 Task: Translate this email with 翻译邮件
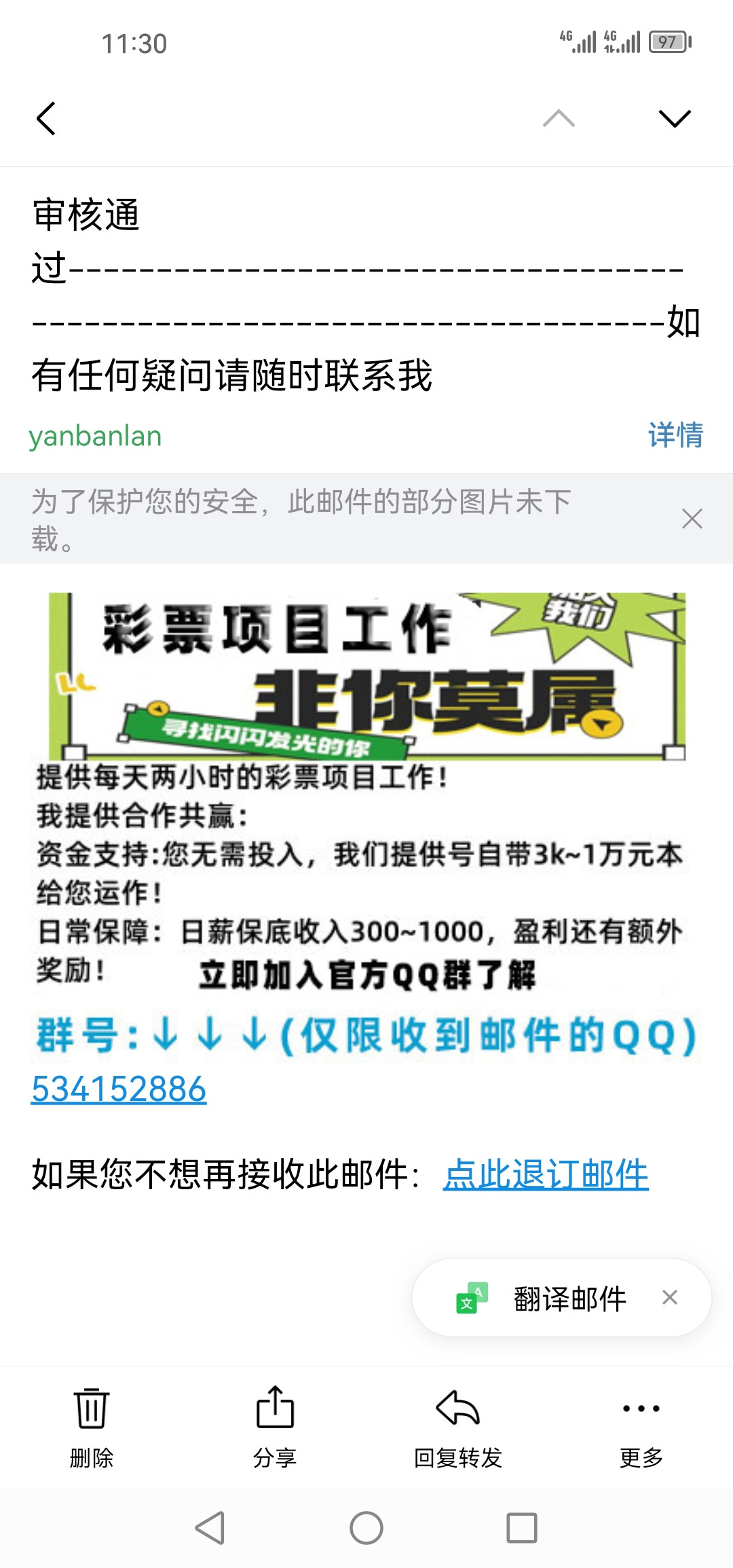(x=569, y=1299)
